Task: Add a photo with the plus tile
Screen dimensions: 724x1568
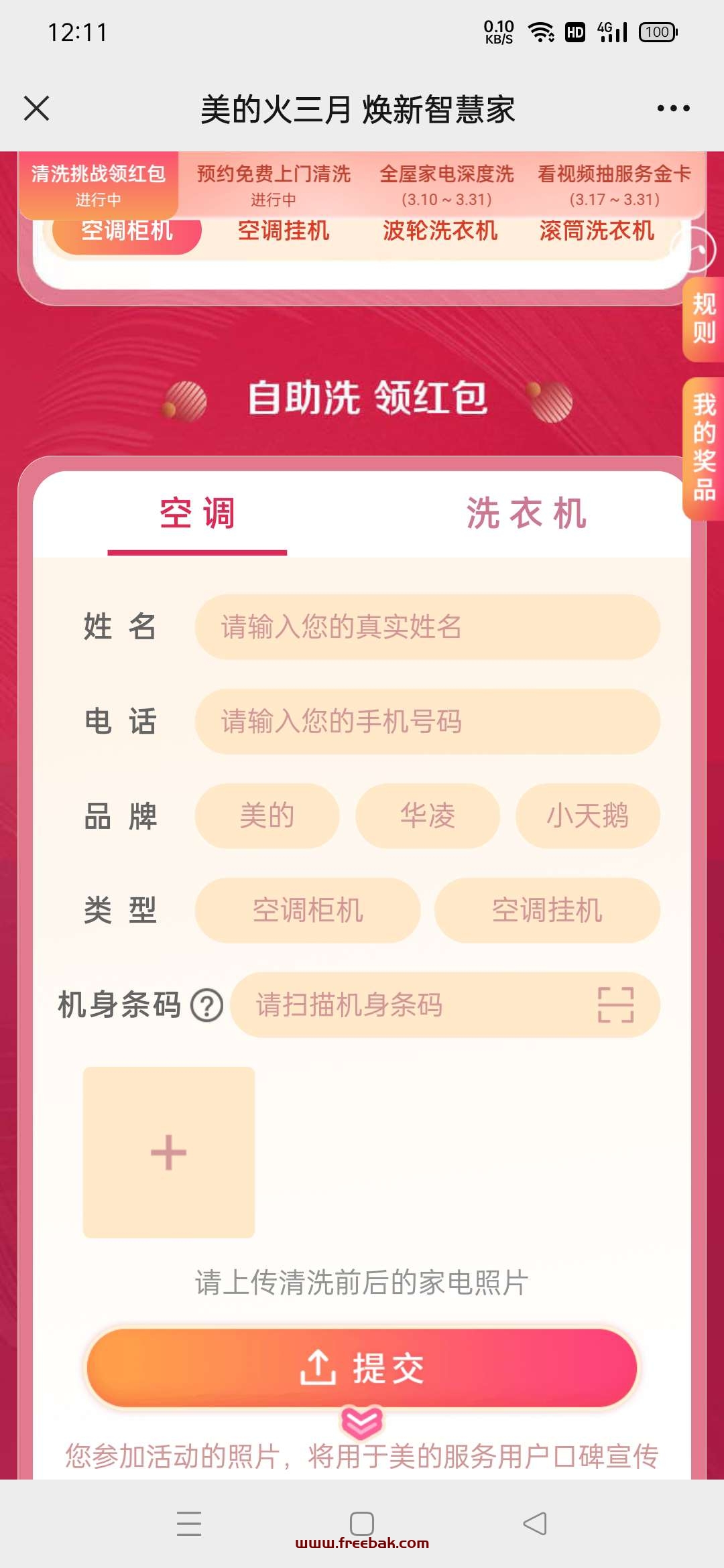Action: pyautogui.click(x=169, y=1153)
